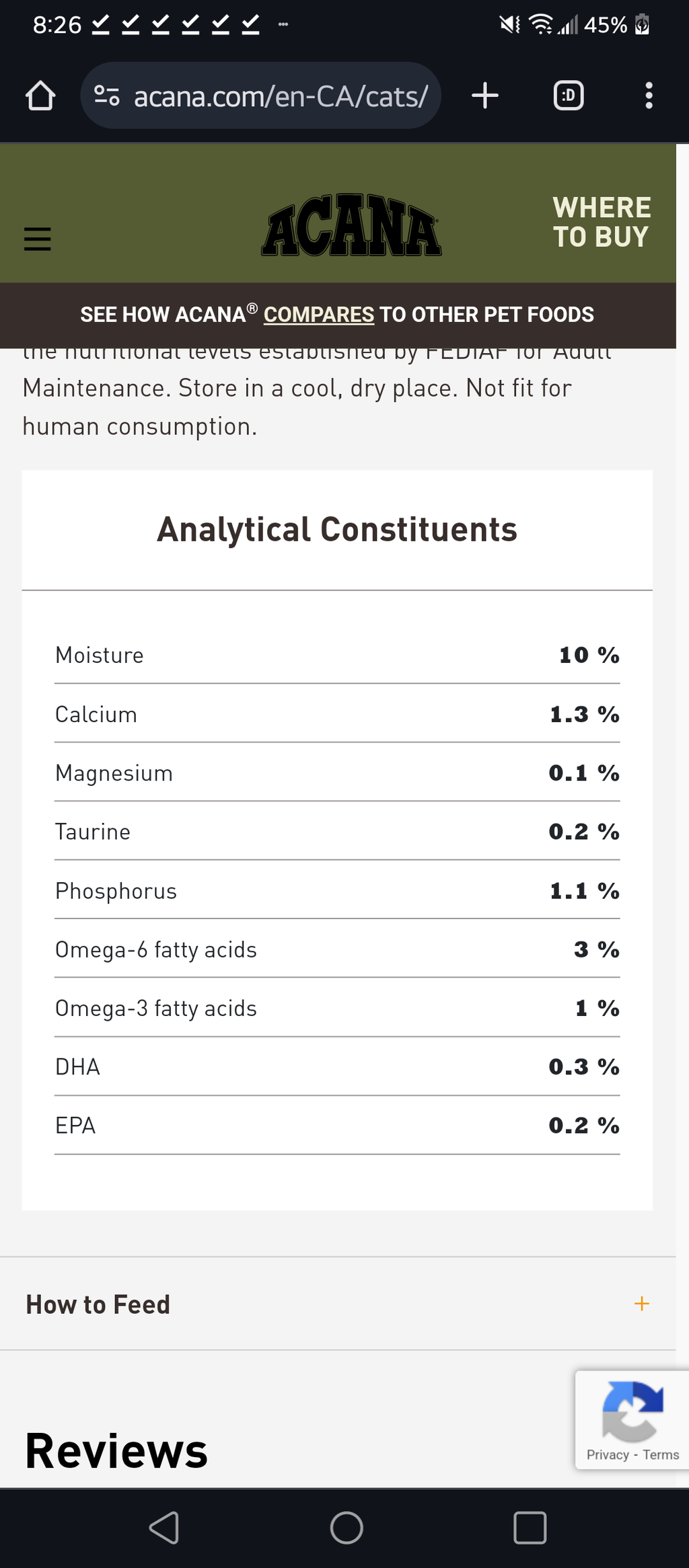Expand the How to Feed section
This screenshot has width=689, height=1568.
641,1304
